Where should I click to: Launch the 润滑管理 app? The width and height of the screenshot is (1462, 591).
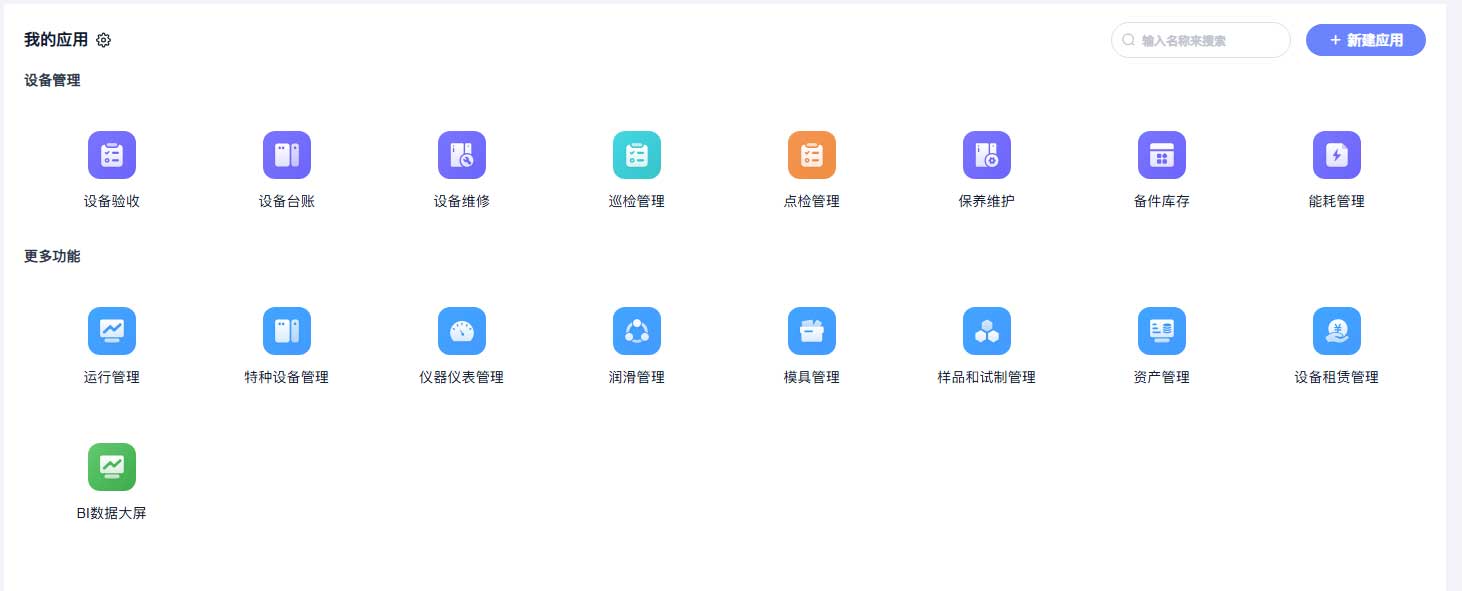pyautogui.click(x=637, y=332)
